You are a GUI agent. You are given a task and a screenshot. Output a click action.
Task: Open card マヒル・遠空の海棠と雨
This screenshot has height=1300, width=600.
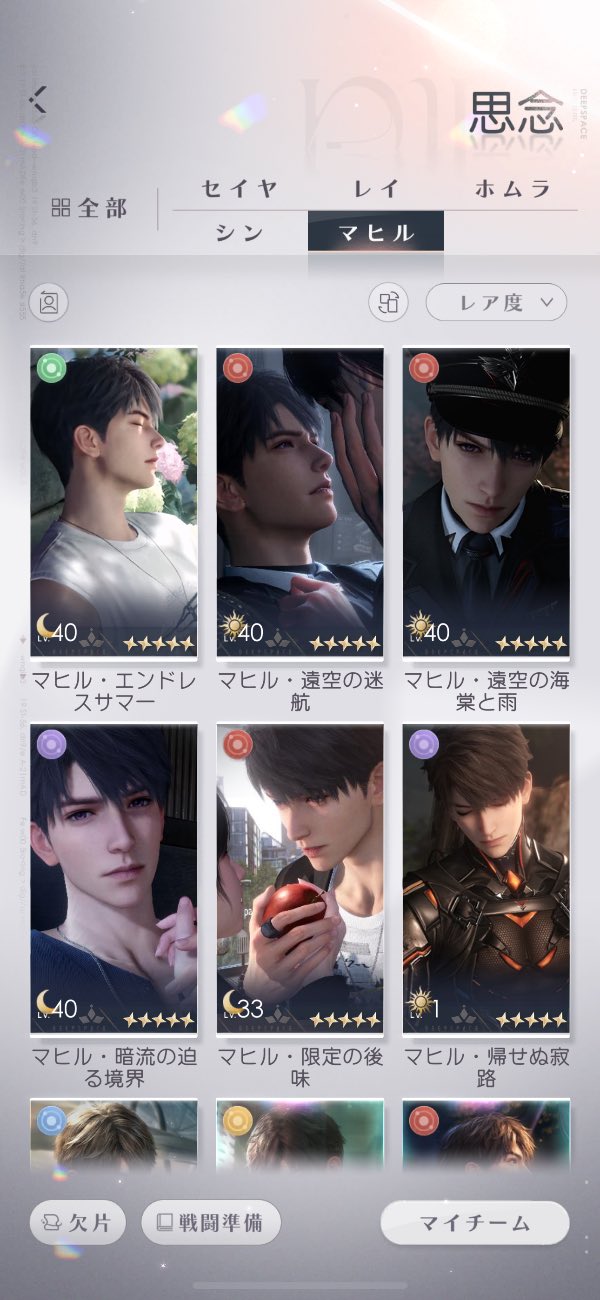pyautogui.click(x=486, y=502)
